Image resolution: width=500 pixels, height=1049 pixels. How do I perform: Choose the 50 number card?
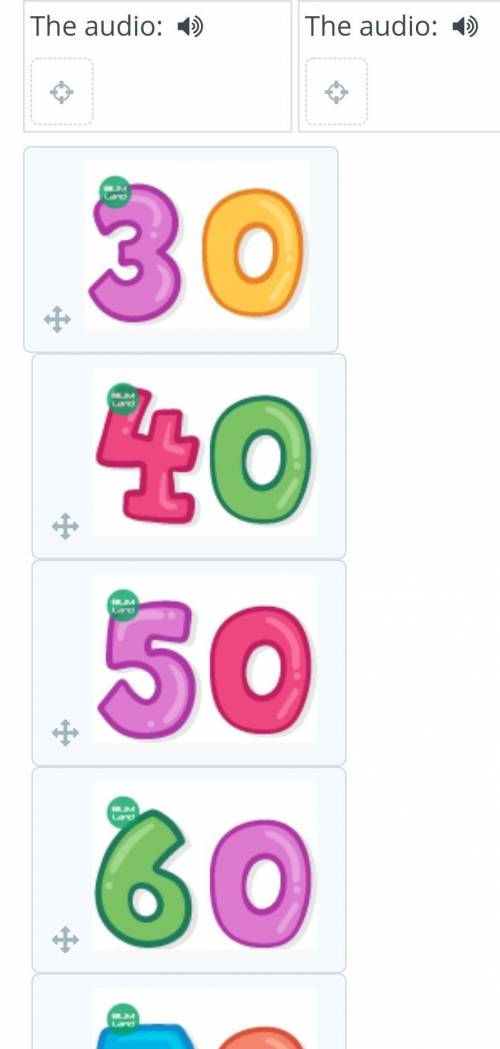pos(189,663)
